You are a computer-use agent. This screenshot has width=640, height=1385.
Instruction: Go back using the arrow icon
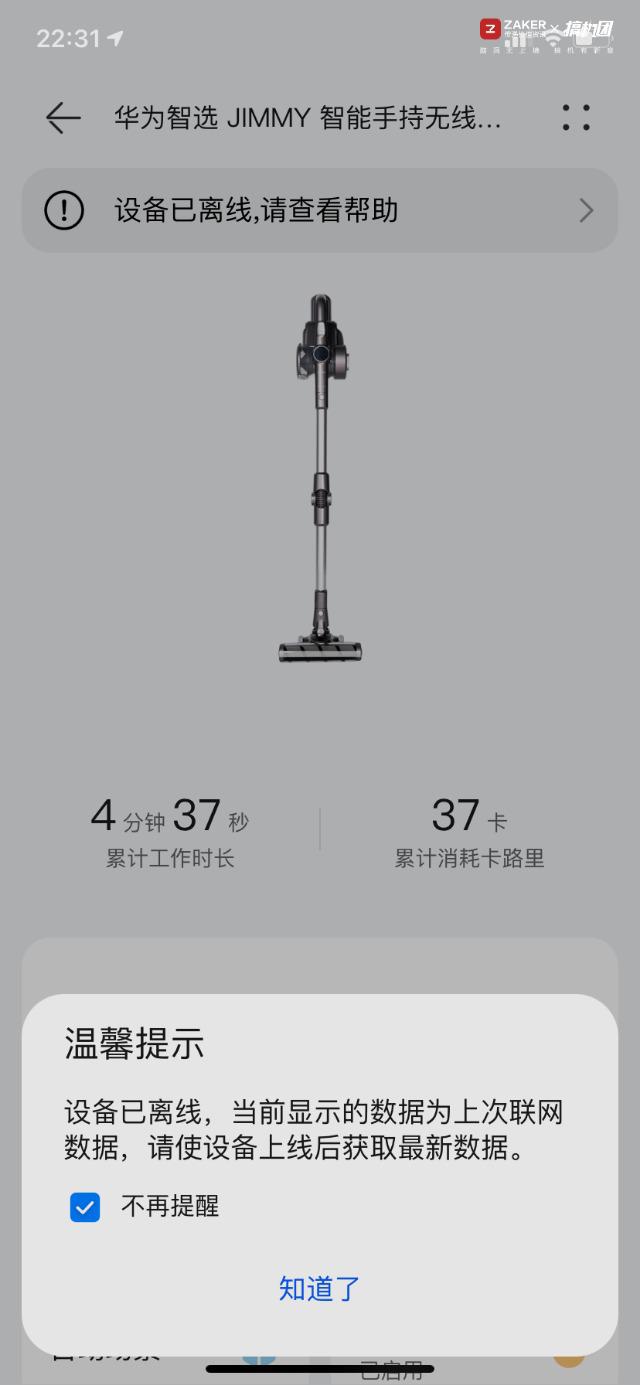[x=63, y=118]
